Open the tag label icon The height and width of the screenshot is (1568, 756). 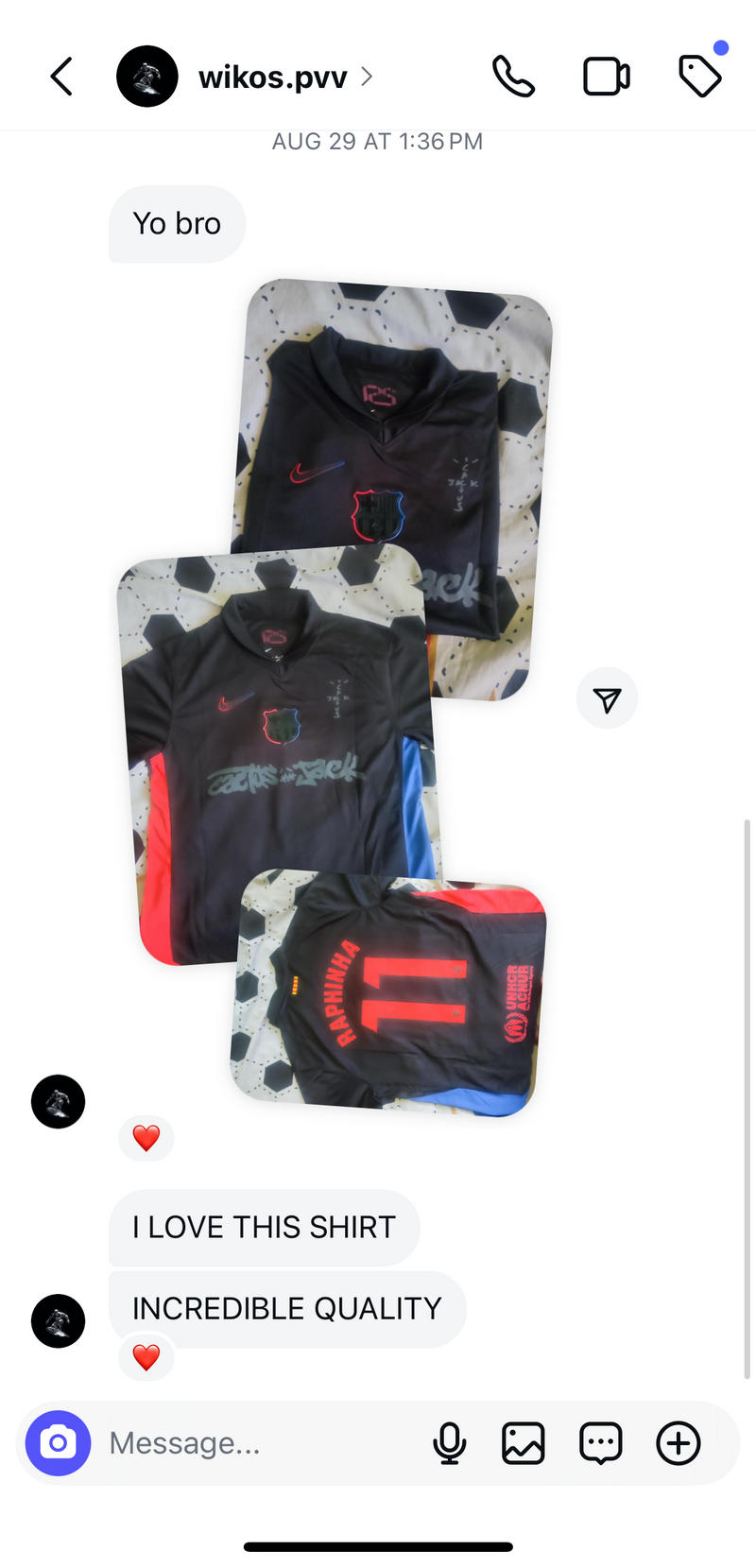pos(700,77)
